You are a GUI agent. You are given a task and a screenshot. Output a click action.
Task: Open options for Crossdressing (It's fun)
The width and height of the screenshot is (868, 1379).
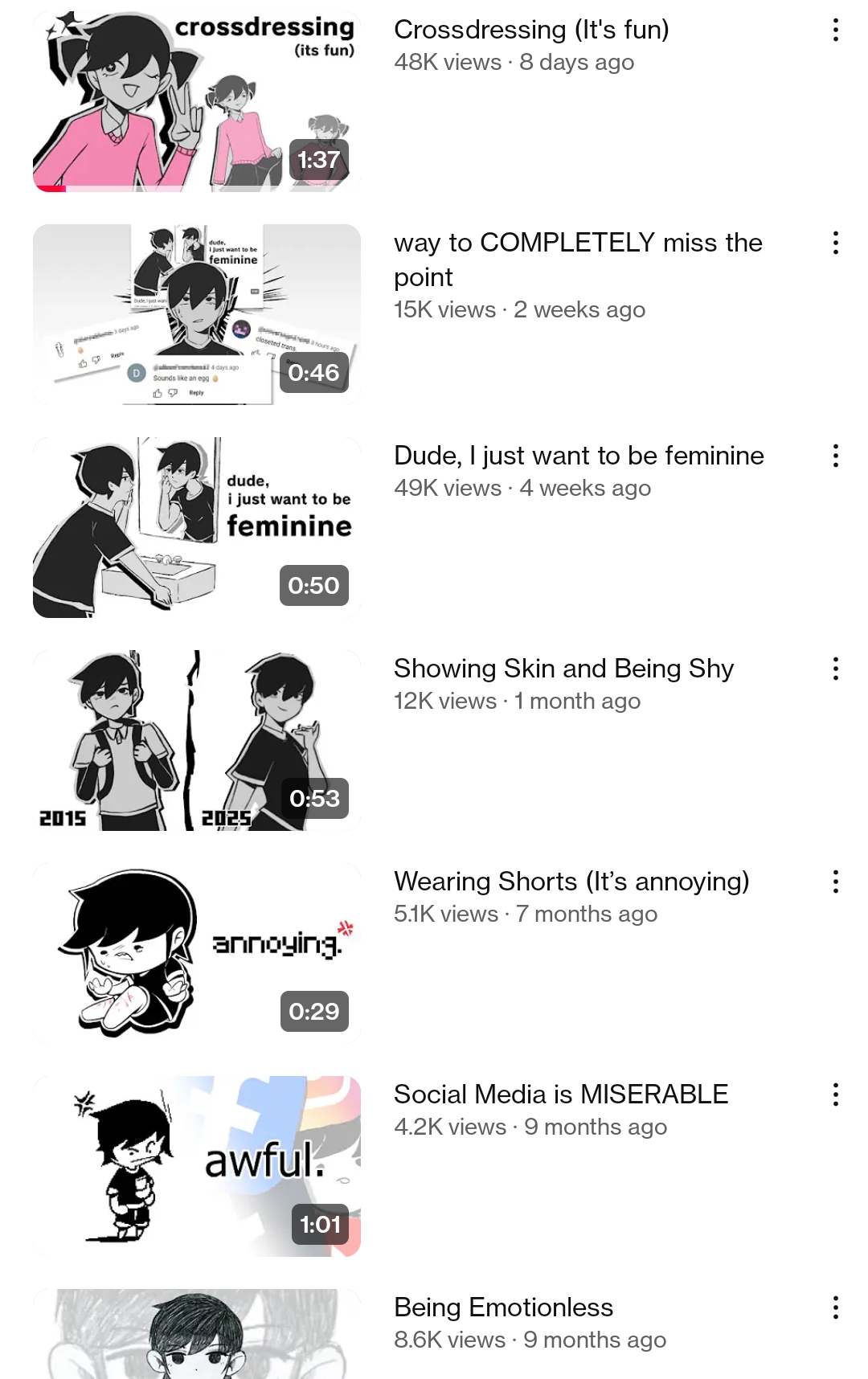pos(836,31)
